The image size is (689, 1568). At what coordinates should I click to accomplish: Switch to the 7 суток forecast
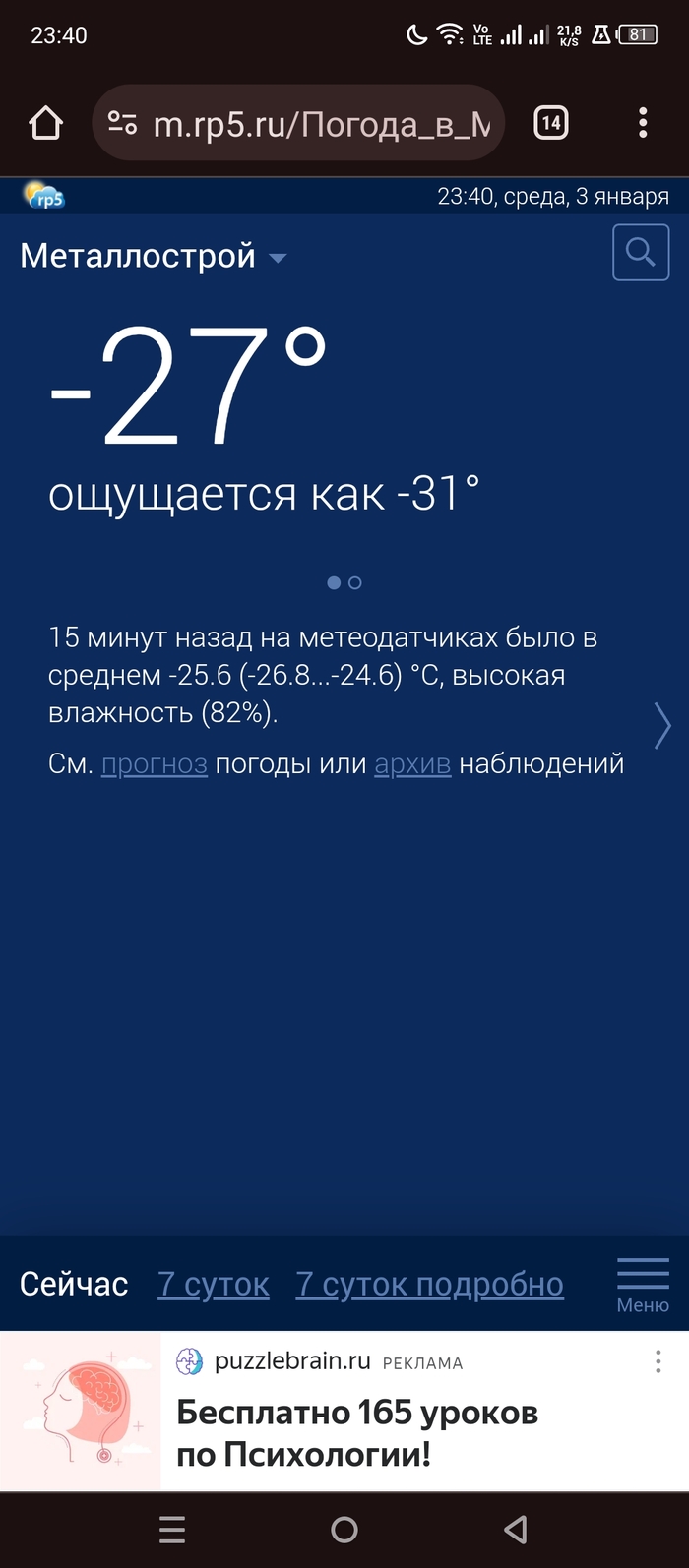click(x=214, y=1284)
